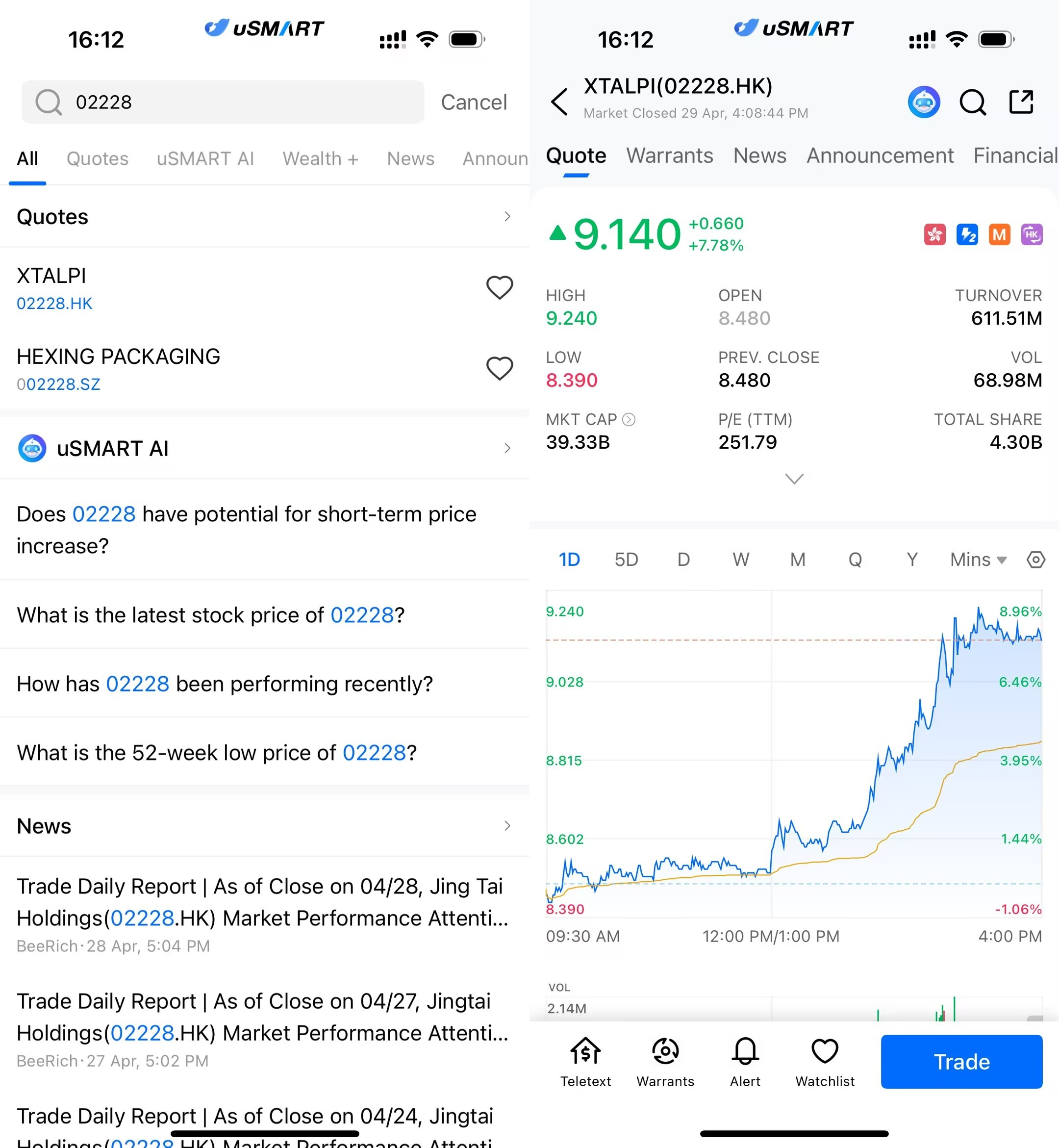This screenshot has width=1059, height=1148.
Task: Ask what the latest stock price of 02228 is
Action: (211, 615)
